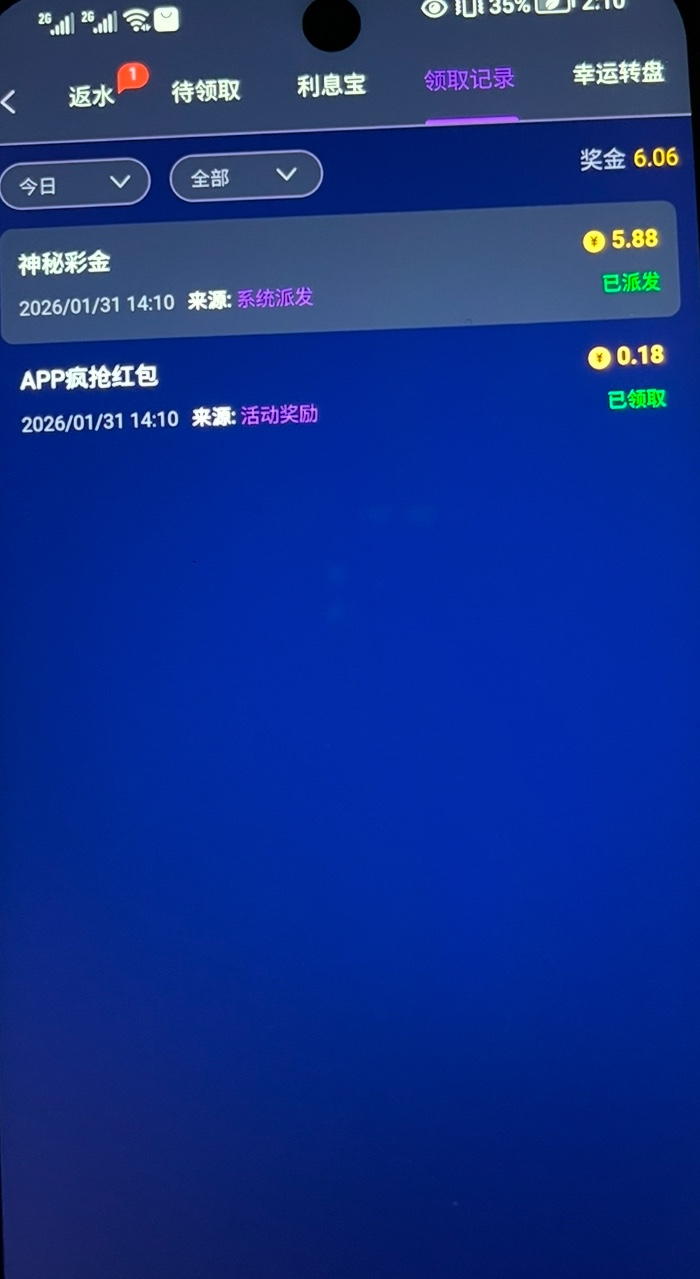
Task: Open the 幸运转盘 tab
Action: tap(619, 74)
